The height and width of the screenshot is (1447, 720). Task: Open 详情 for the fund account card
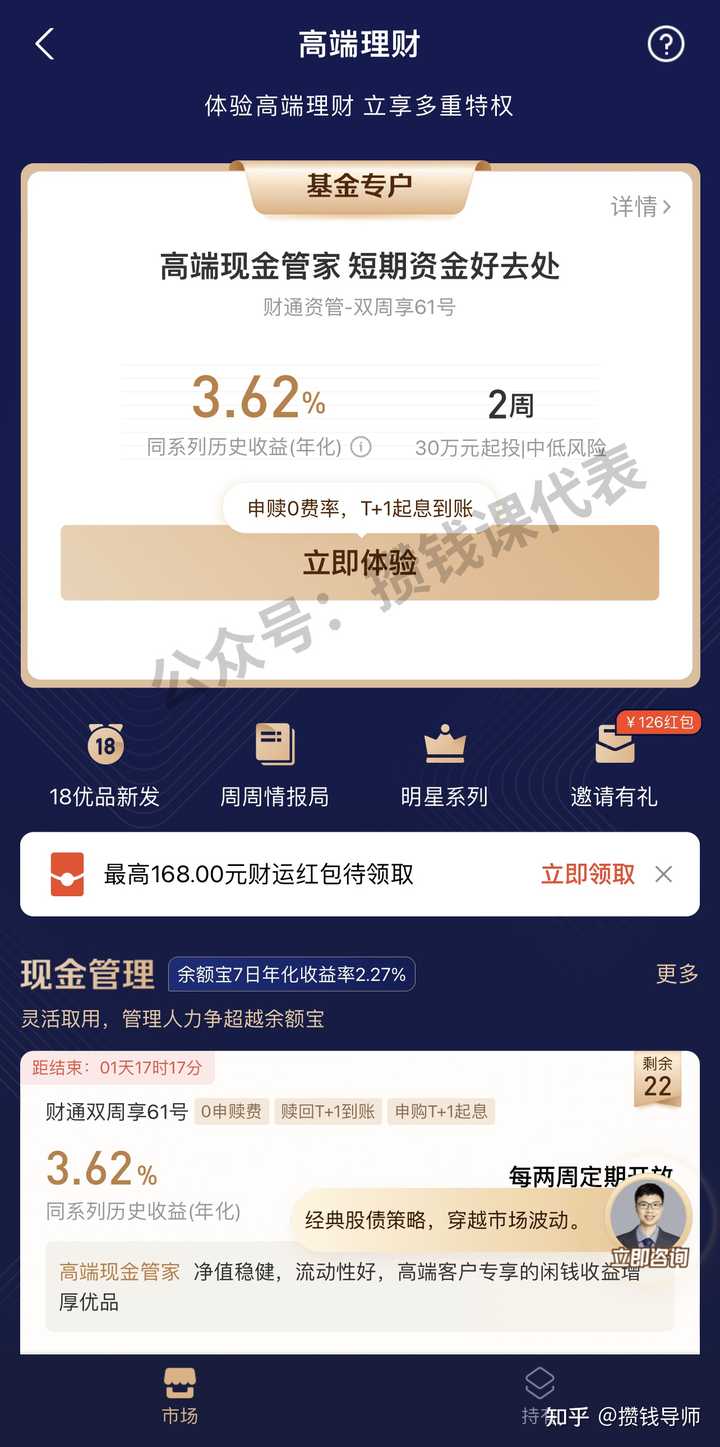pos(641,207)
